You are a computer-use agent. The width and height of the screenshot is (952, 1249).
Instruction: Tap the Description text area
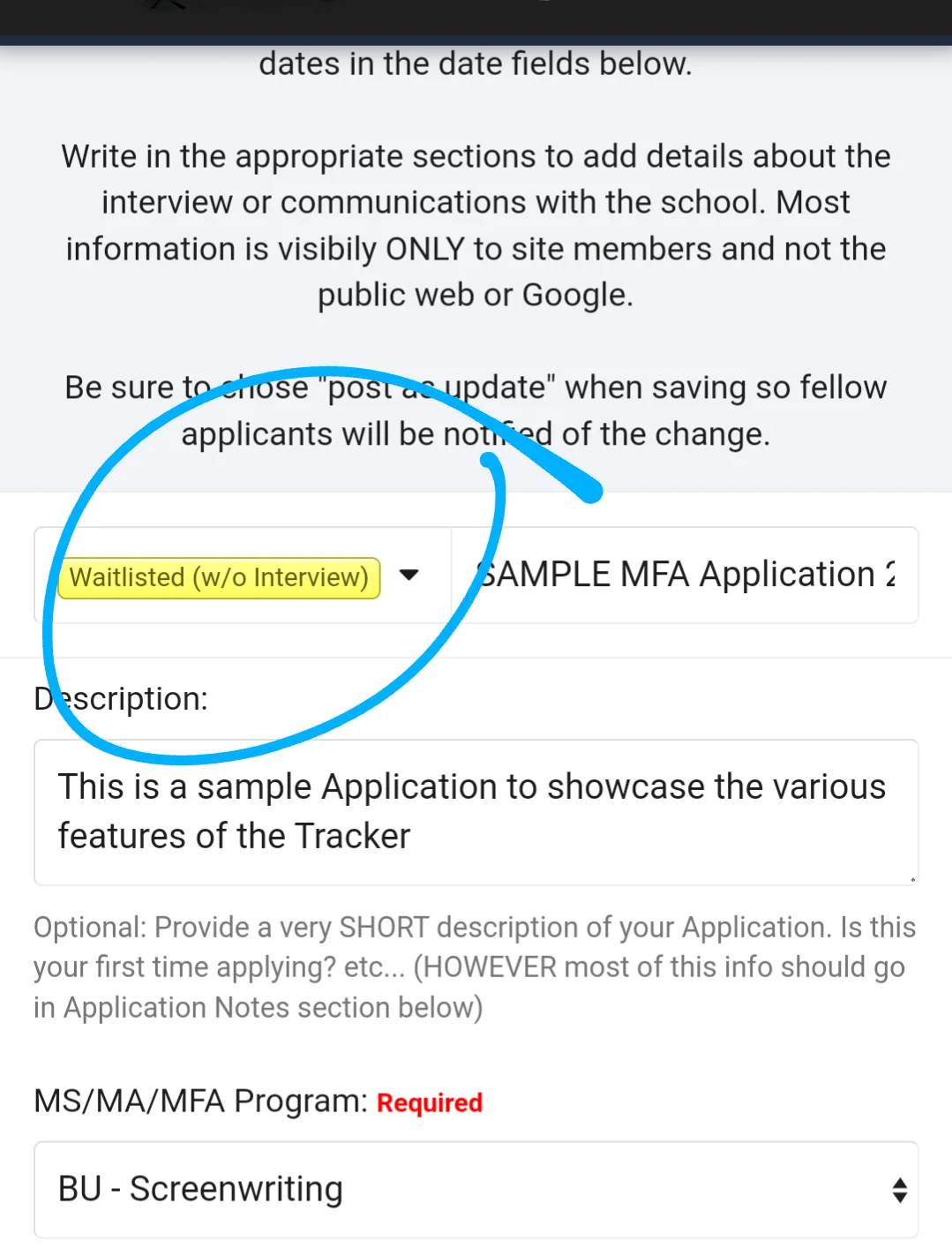pyautogui.click(x=476, y=812)
